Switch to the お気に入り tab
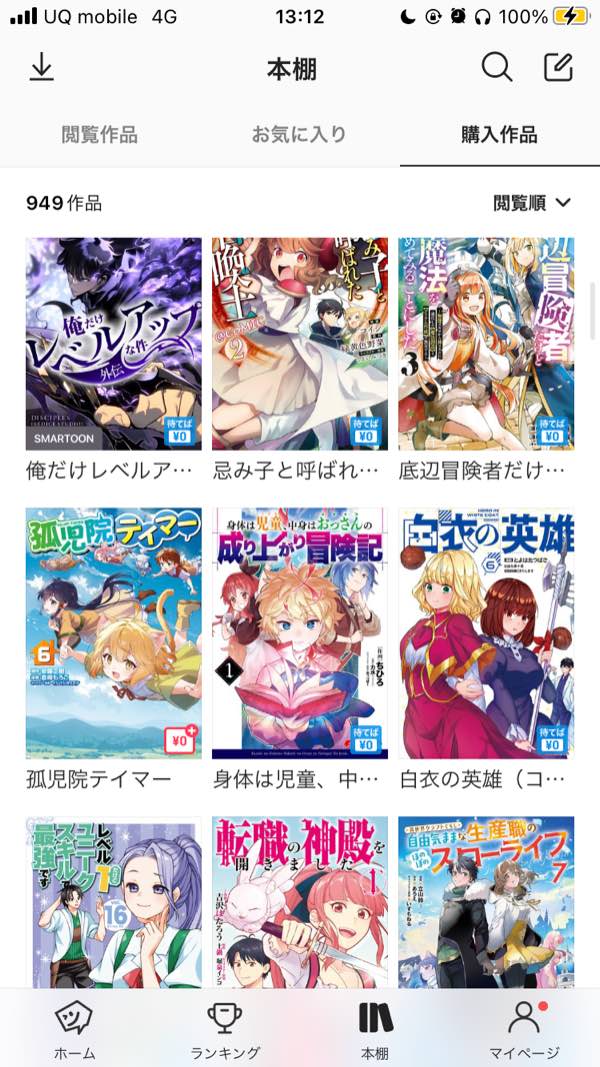600x1067 pixels. click(x=299, y=135)
